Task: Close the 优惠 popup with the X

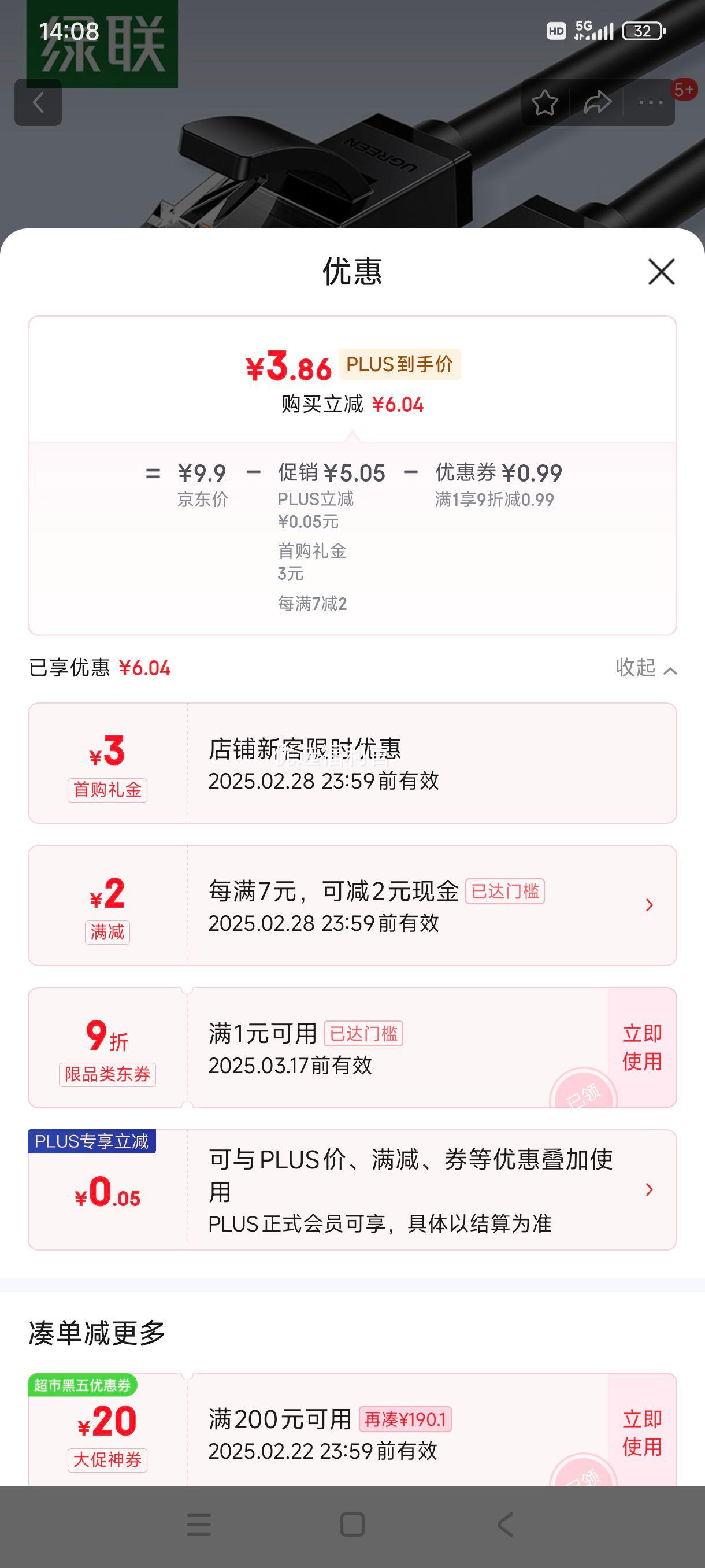Action: click(x=661, y=272)
